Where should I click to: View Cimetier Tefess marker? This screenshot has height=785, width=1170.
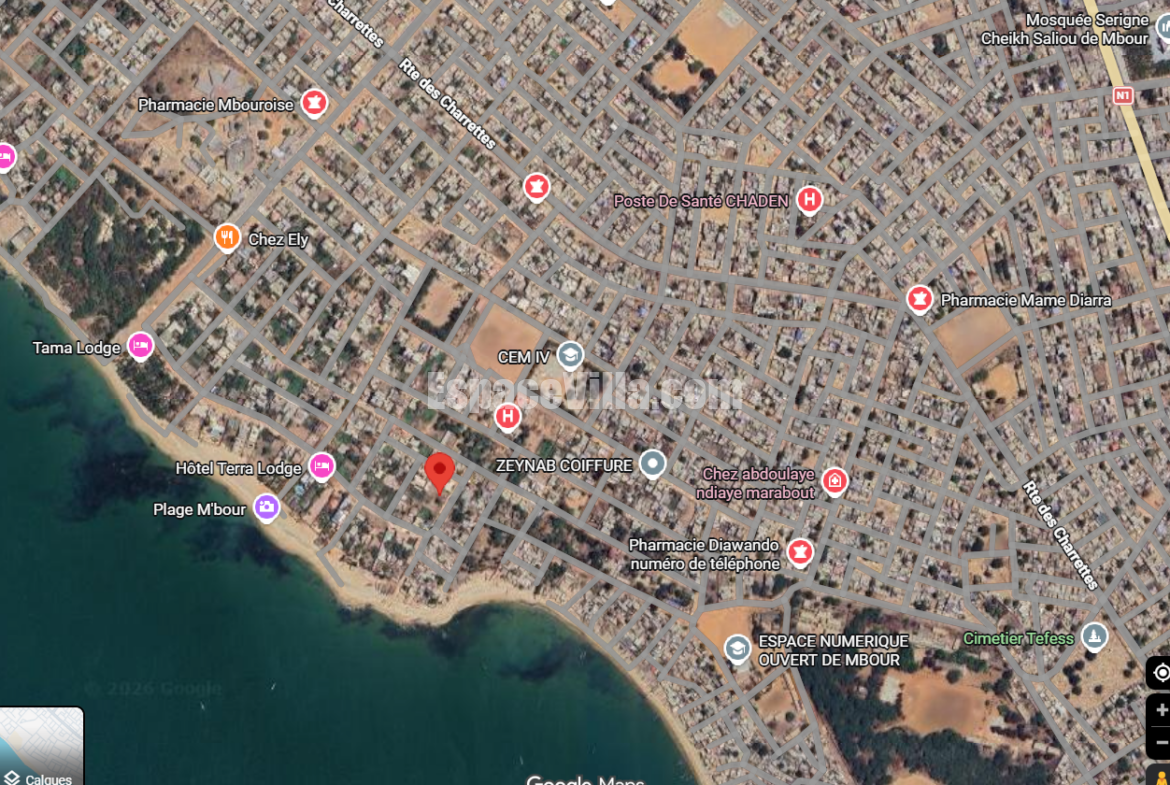point(1095,637)
